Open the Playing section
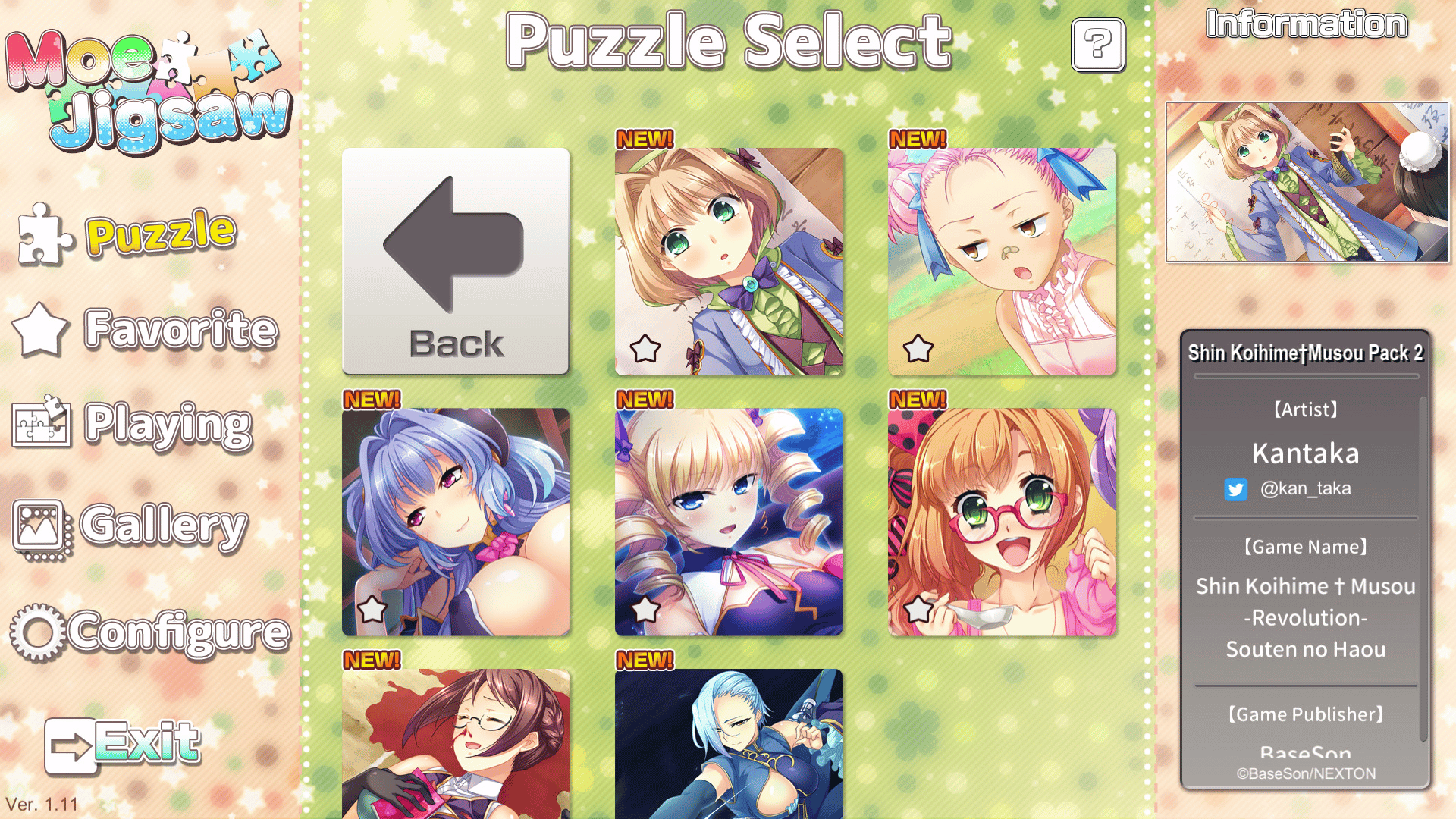 pyautogui.click(x=133, y=425)
